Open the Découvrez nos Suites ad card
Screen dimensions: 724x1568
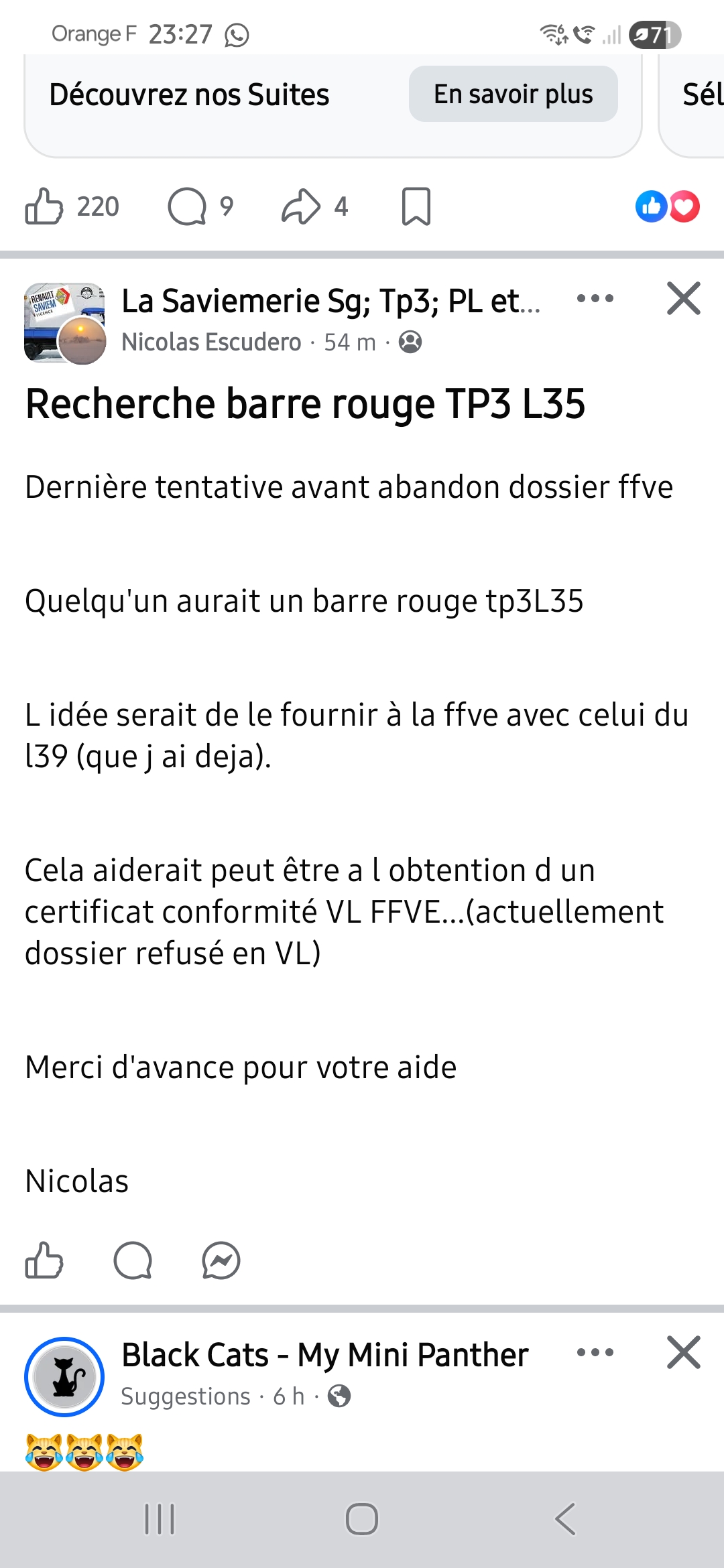tap(189, 94)
